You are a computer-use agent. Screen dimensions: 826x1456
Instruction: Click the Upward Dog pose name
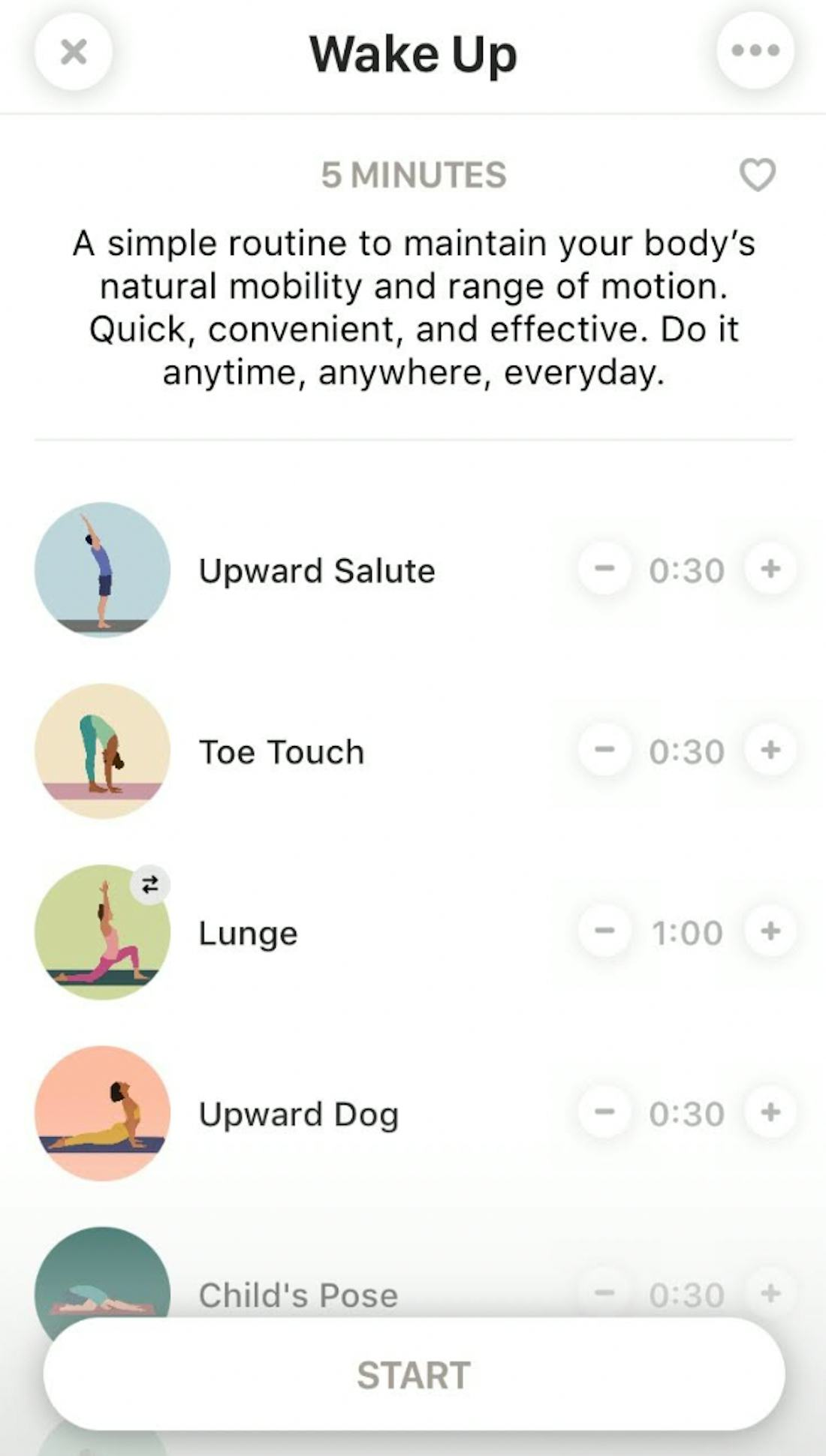coord(298,1114)
